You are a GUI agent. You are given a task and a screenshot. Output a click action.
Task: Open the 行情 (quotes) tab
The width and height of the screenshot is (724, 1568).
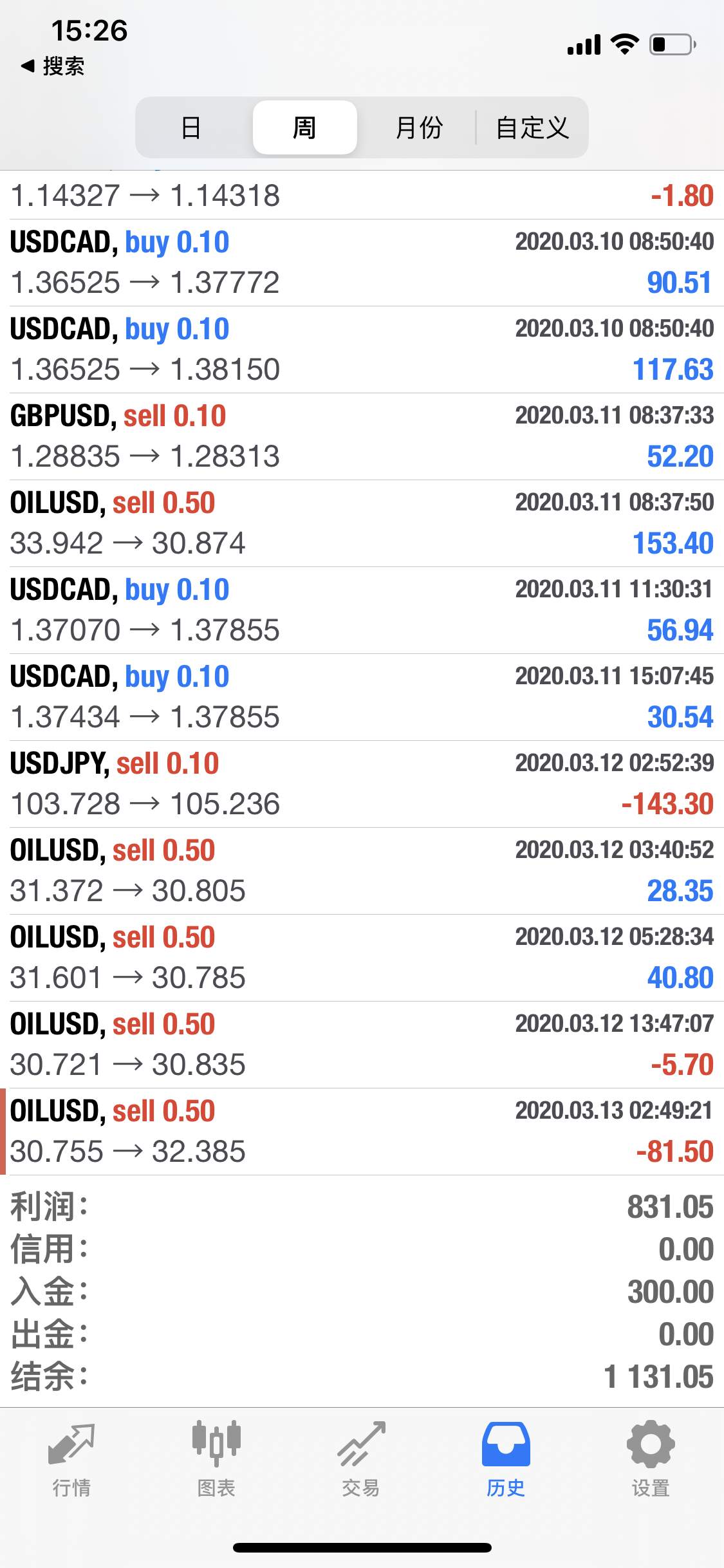[x=71, y=1459]
